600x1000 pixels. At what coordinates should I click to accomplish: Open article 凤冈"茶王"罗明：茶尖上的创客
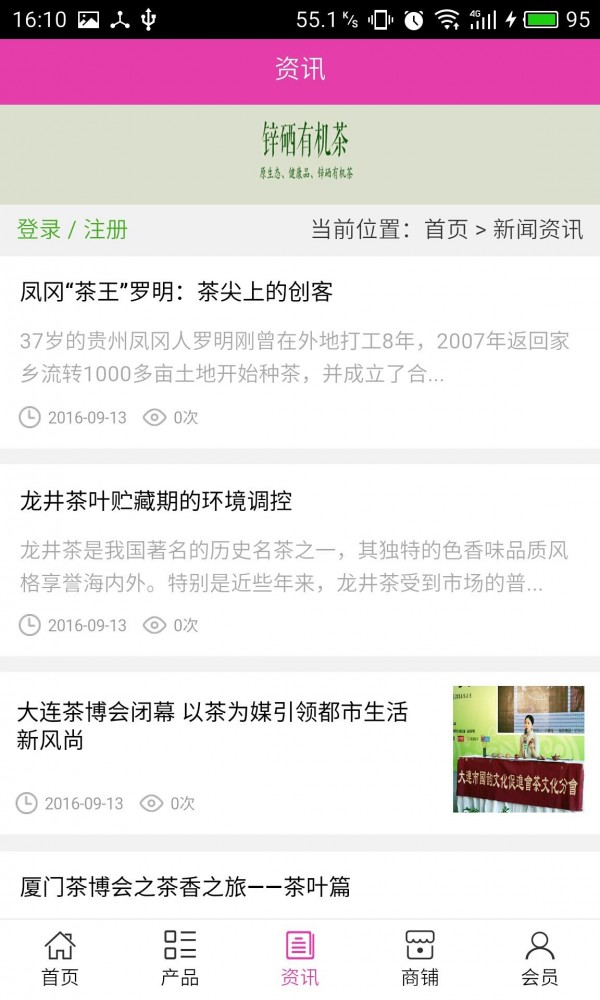pos(176,292)
